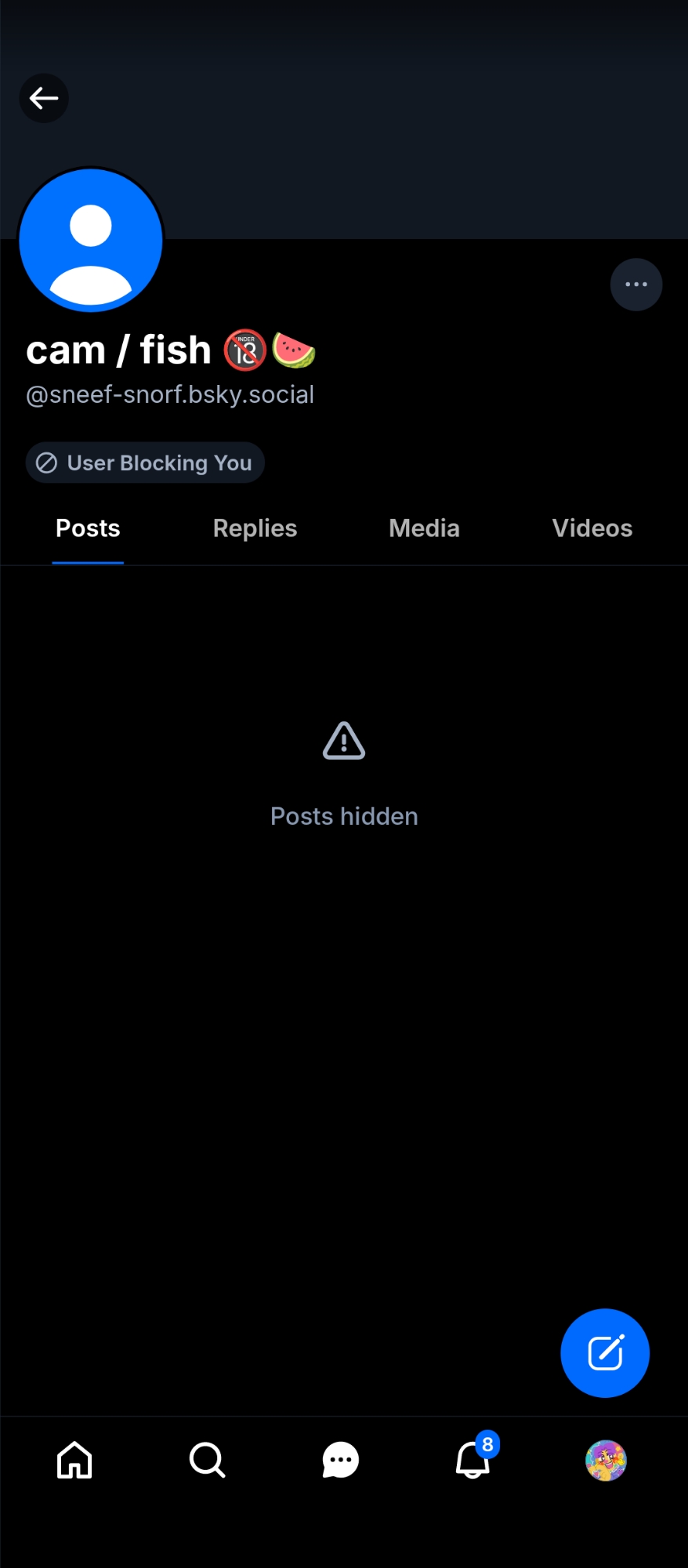Switch to the Videos tab
The height and width of the screenshot is (1568, 688).
[x=592, y=528]
